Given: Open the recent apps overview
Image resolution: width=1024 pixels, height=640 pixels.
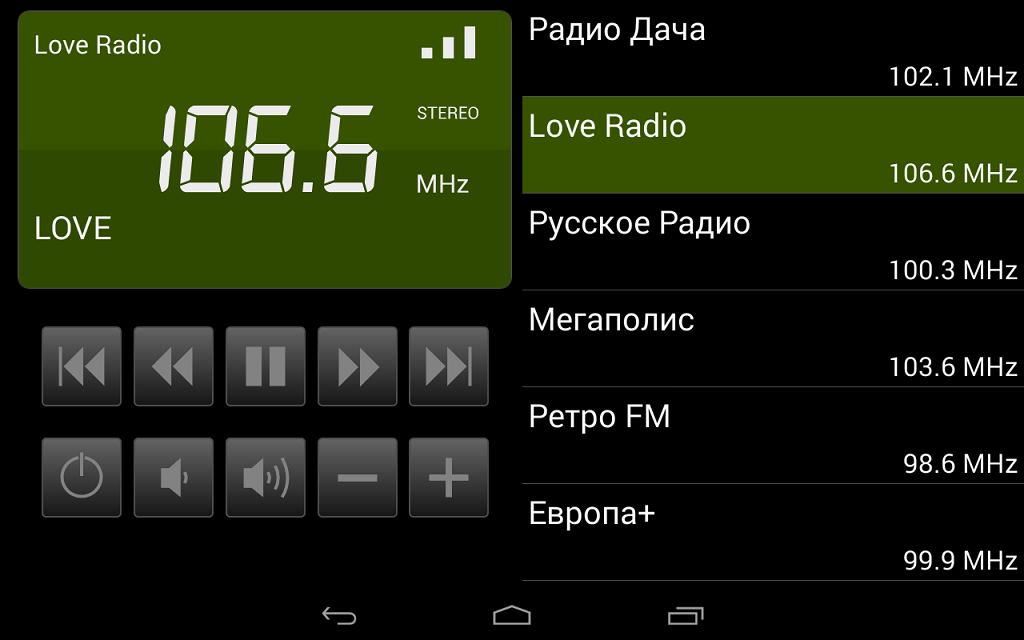Looking at the screenshot, I should pos(685,615).
